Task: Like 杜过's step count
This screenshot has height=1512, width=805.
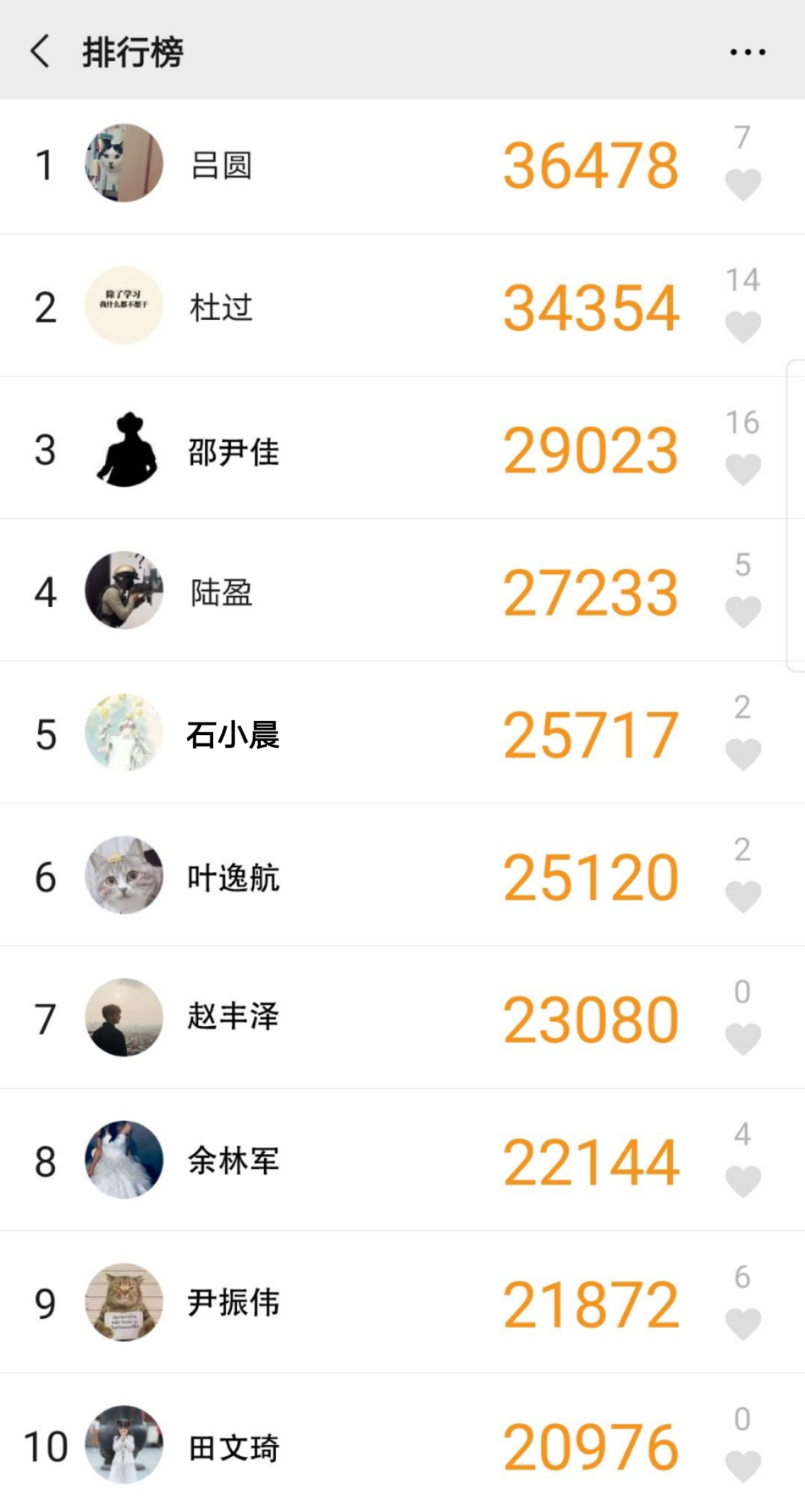Action: pos(742,327)
